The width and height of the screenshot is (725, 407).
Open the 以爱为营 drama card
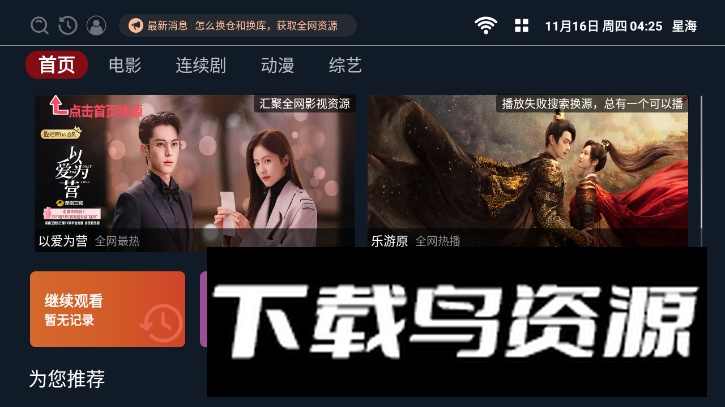click(x=195, y=170)
